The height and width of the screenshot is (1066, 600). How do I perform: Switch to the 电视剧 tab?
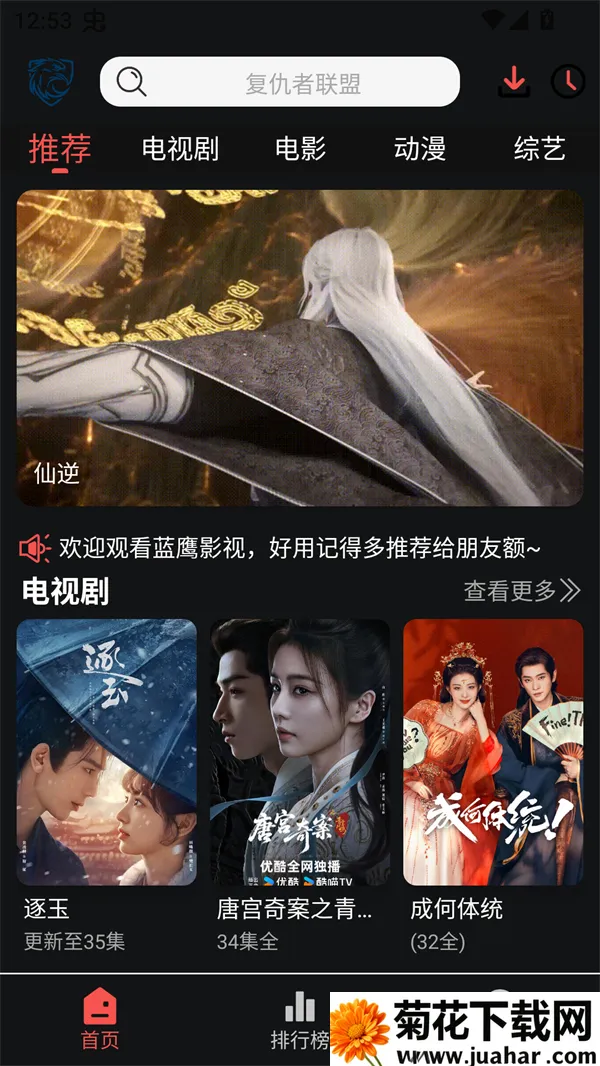180,149
